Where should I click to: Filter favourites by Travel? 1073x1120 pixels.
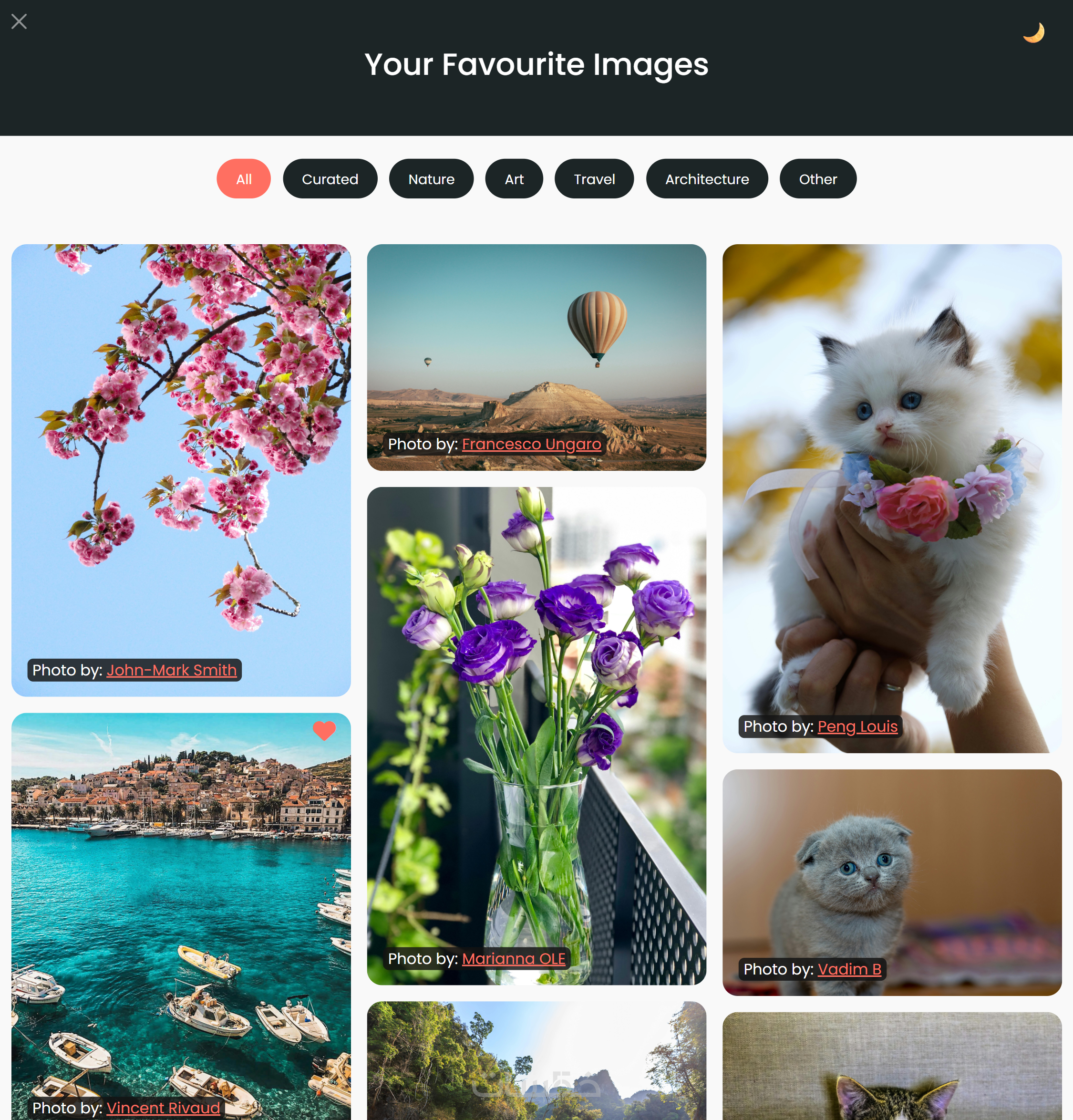coord(594,179)
